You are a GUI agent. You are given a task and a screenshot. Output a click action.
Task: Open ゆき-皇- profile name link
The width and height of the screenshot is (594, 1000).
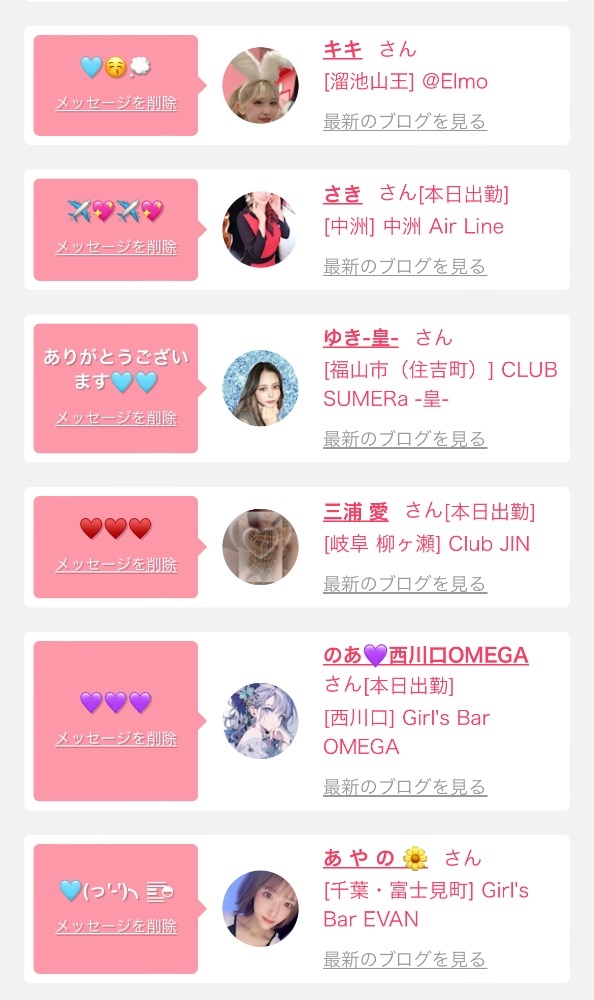tap(361, 338)
